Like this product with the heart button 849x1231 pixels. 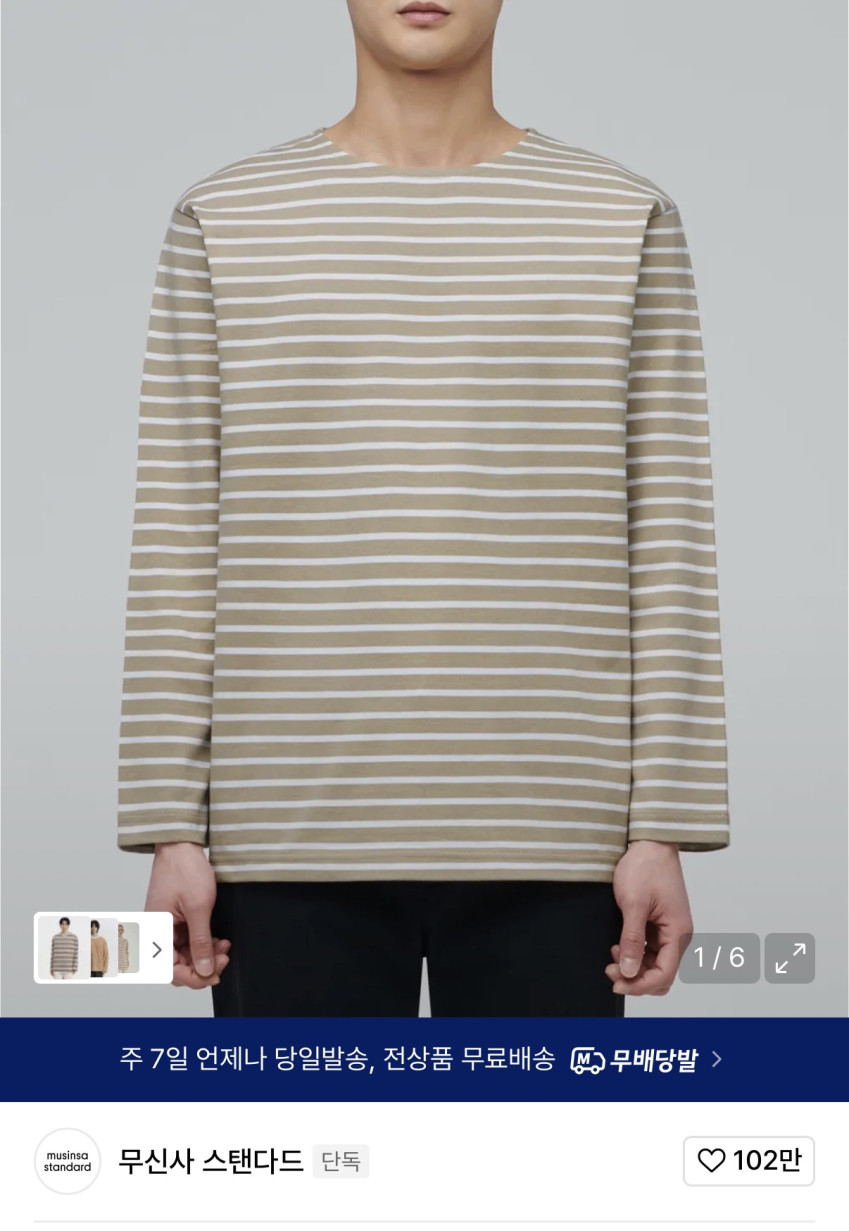click(x=749, y=1161)
